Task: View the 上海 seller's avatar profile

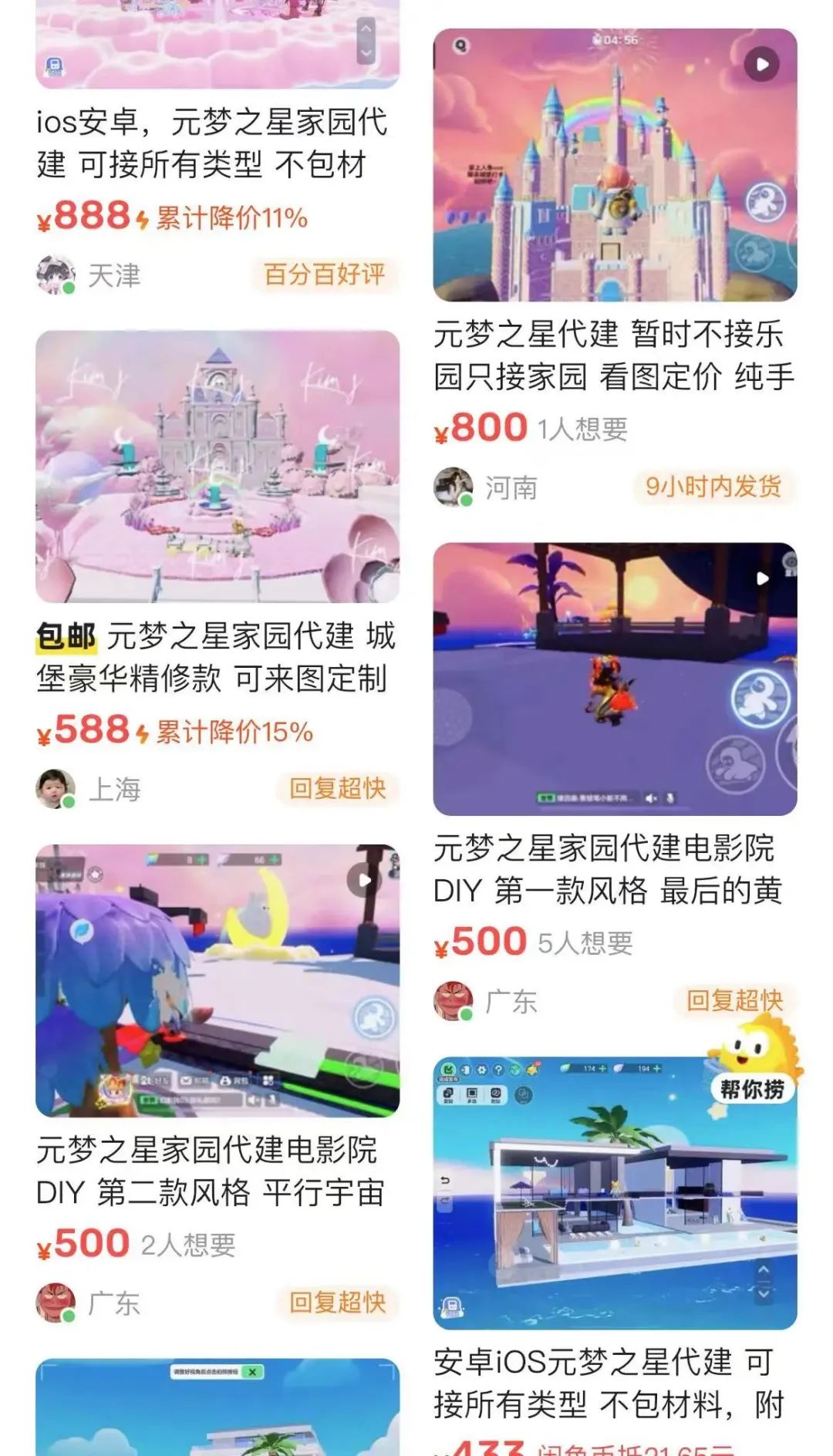Action: coord(56,789)
